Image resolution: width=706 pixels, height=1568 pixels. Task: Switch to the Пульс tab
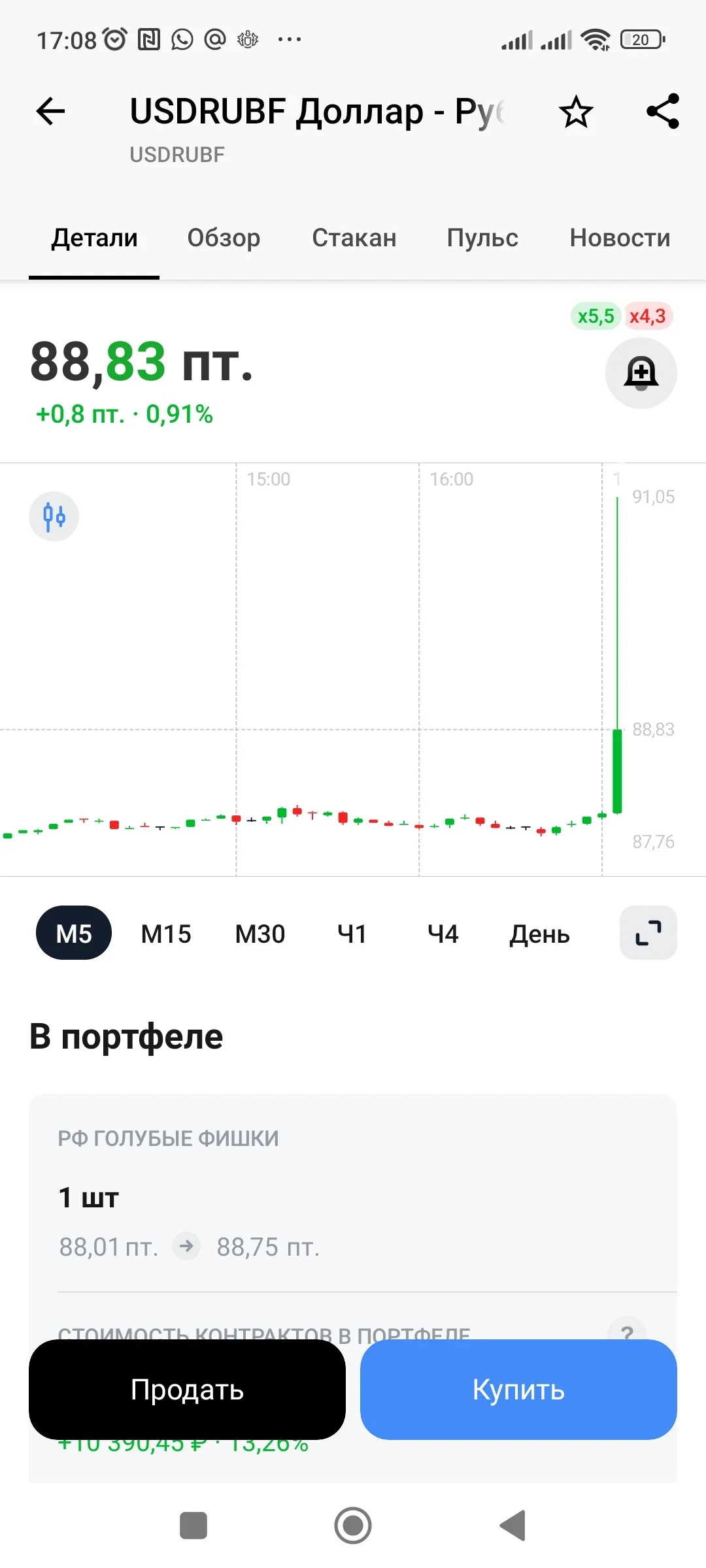[482, 238]
